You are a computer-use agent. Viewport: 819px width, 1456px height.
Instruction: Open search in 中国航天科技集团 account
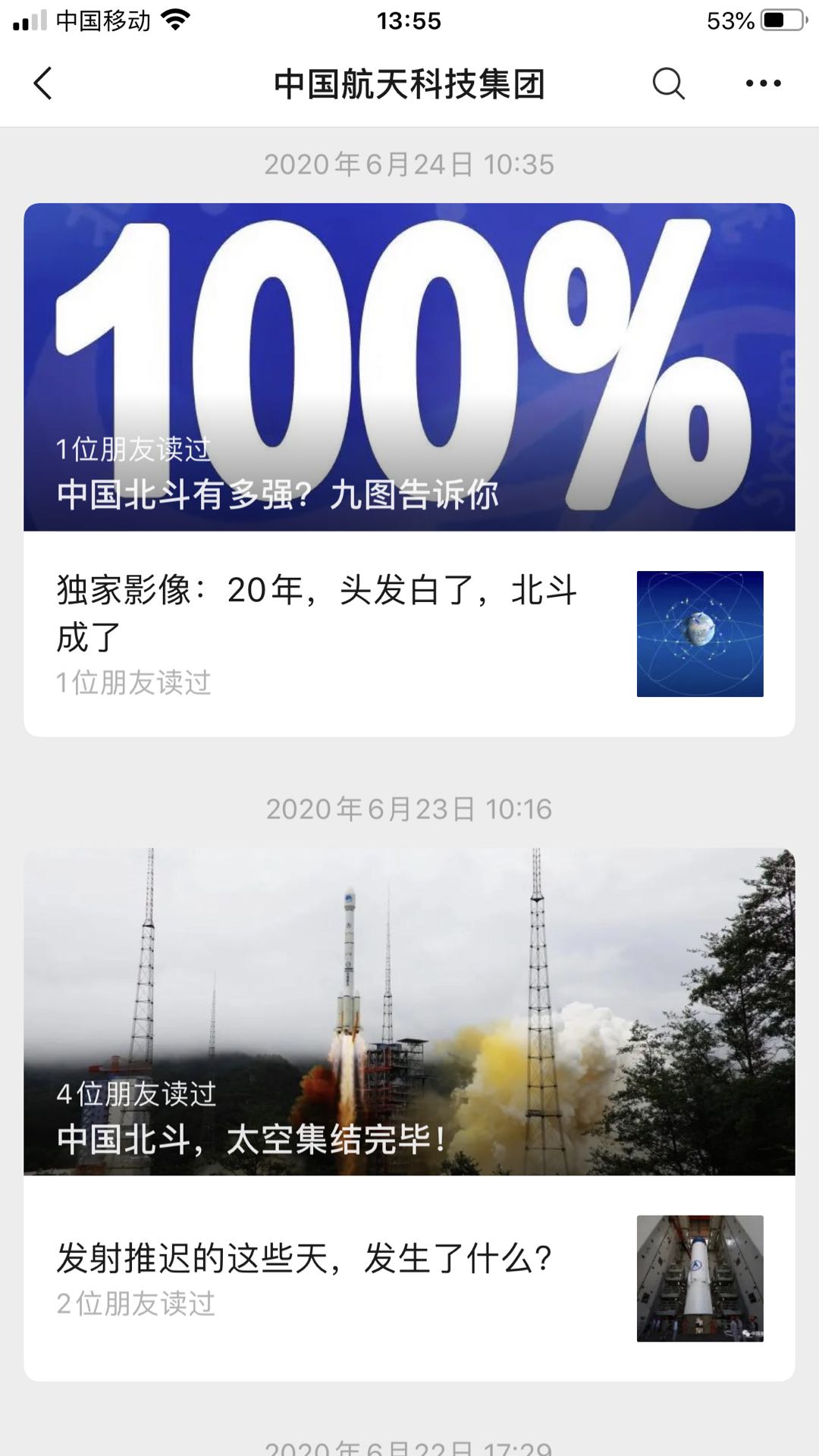click(x=668, y=83)
